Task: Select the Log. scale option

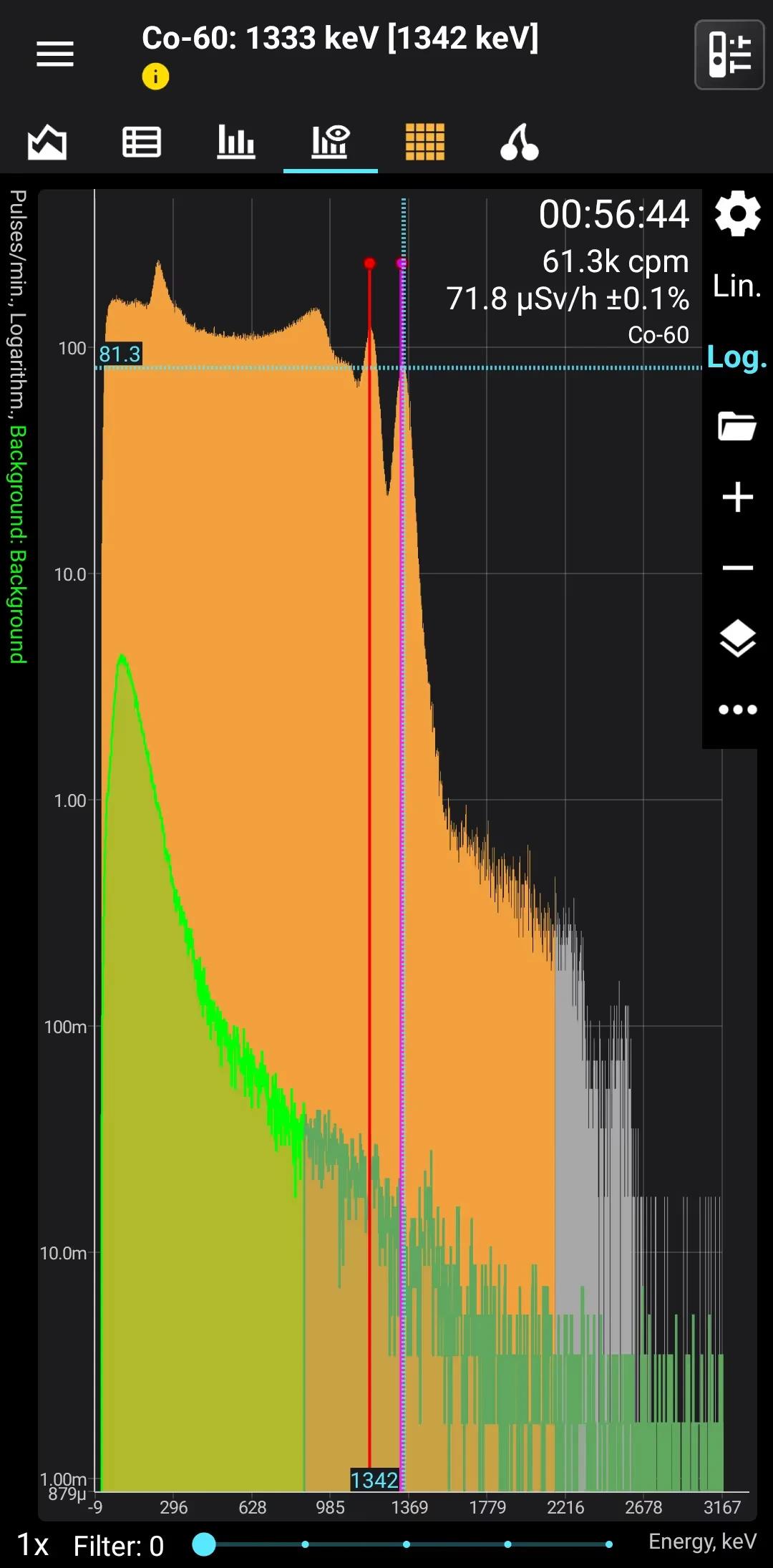Action: click(x=737, y=357)
